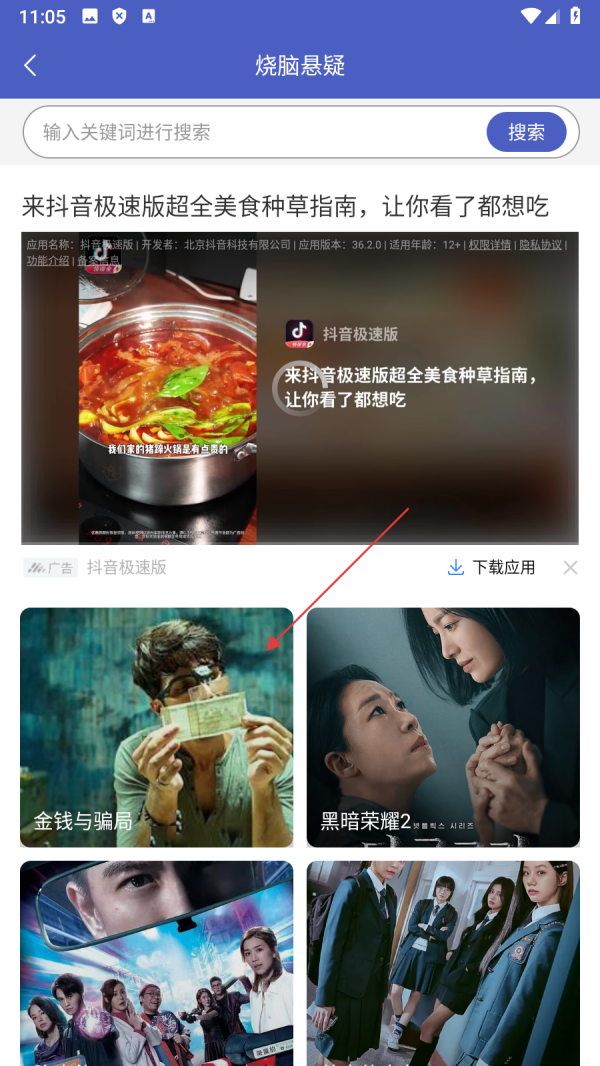Screen dimensions: 600x1066
Task: Open 功能介绍 link in the ad
Action: pyautogui.click(x=48, y=260)
